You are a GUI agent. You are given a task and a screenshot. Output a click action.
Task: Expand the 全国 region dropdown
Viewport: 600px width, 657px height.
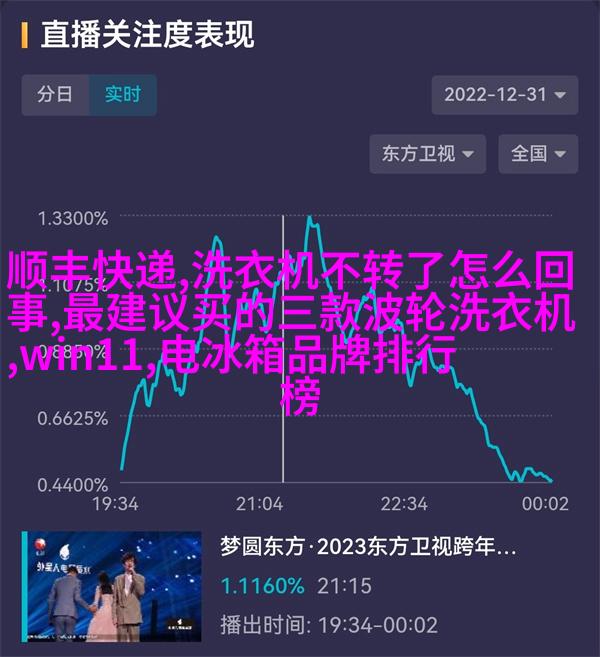point(539,154)
